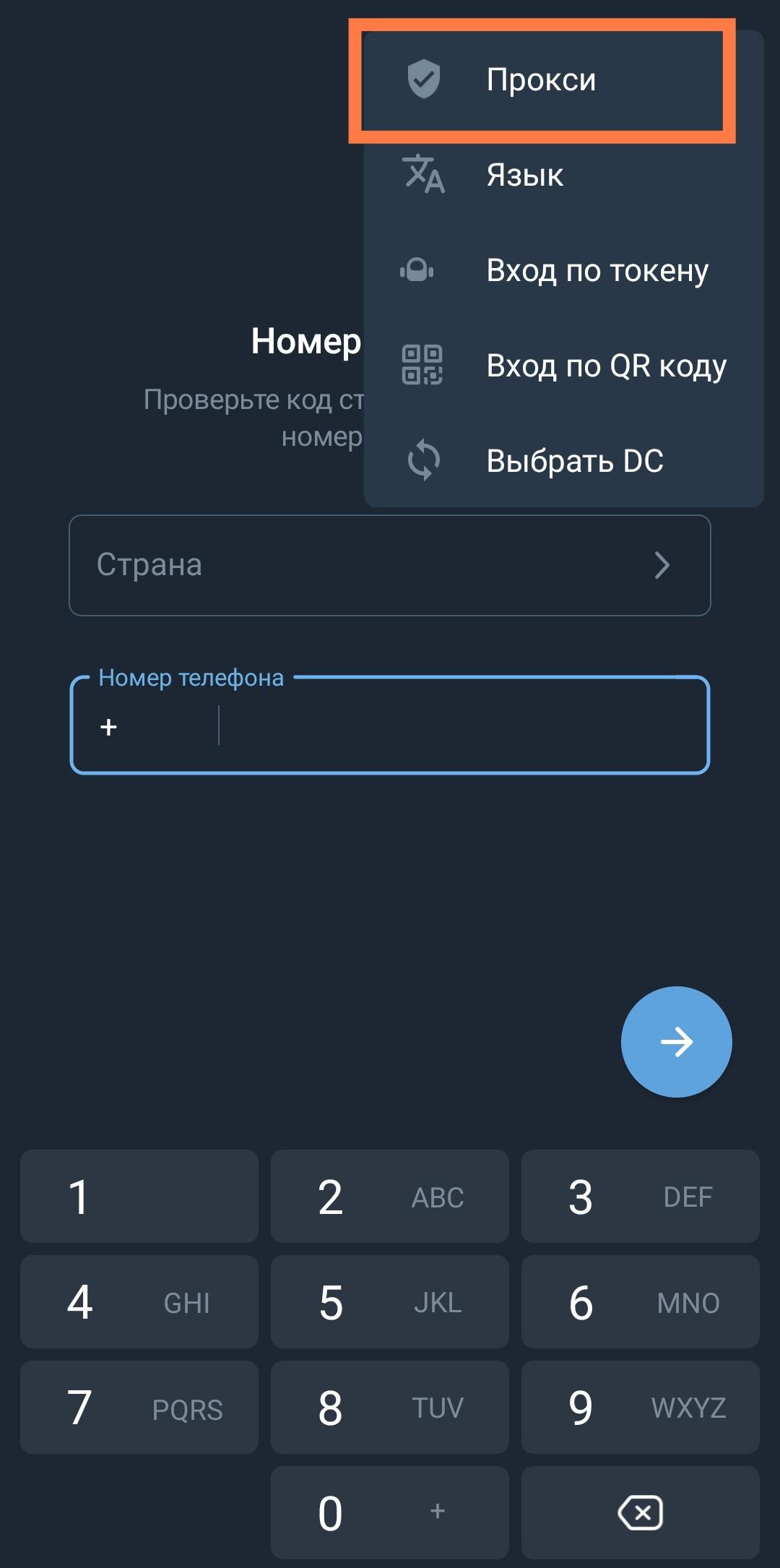Enter digit 7 PQRS on keypad
The image size is (780, 1568).
[x=139, y=1408]
